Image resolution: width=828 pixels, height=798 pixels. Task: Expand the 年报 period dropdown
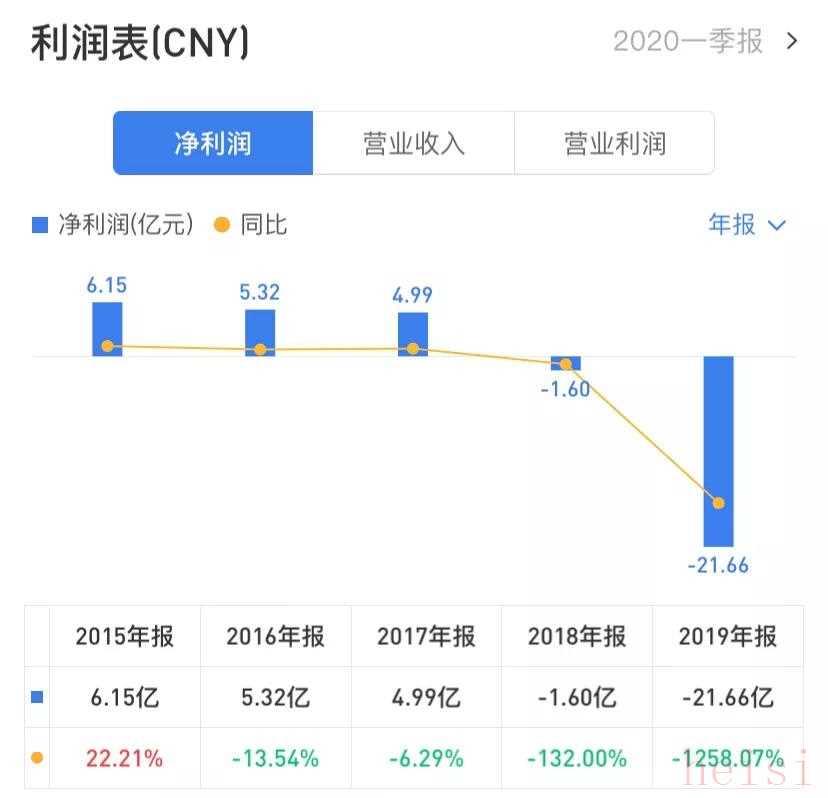[747, 225]
